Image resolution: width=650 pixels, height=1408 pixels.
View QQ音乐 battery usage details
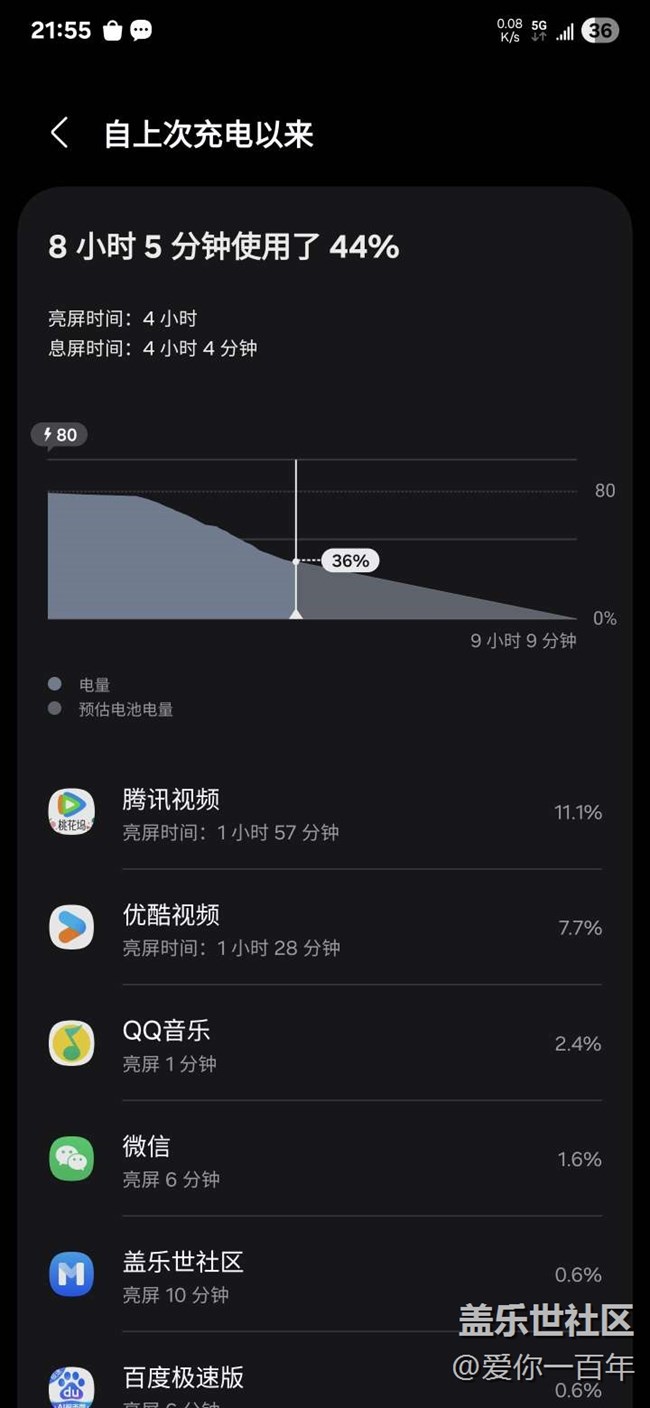pyautogui.click(x=325, y=1044)
